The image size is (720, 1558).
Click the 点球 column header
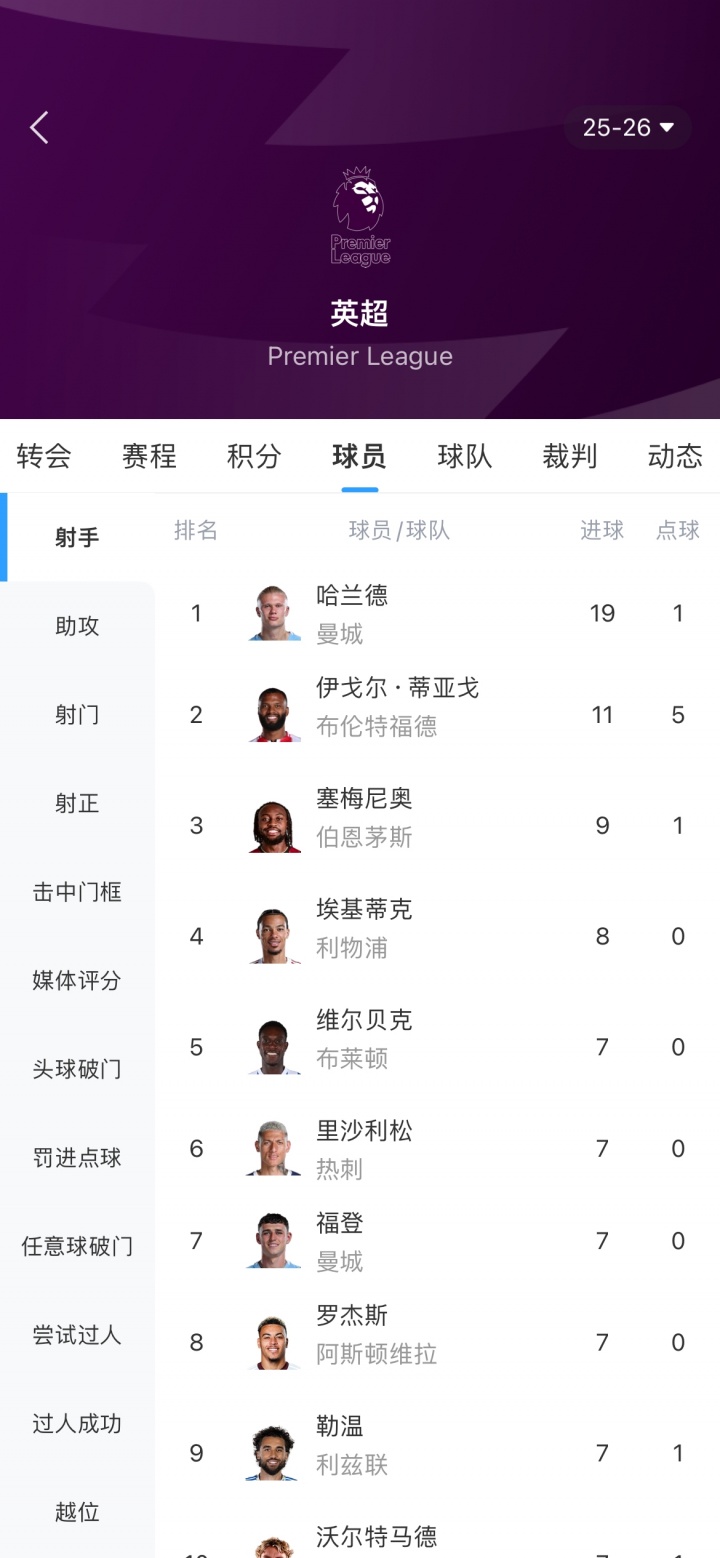tap(678, 531)
